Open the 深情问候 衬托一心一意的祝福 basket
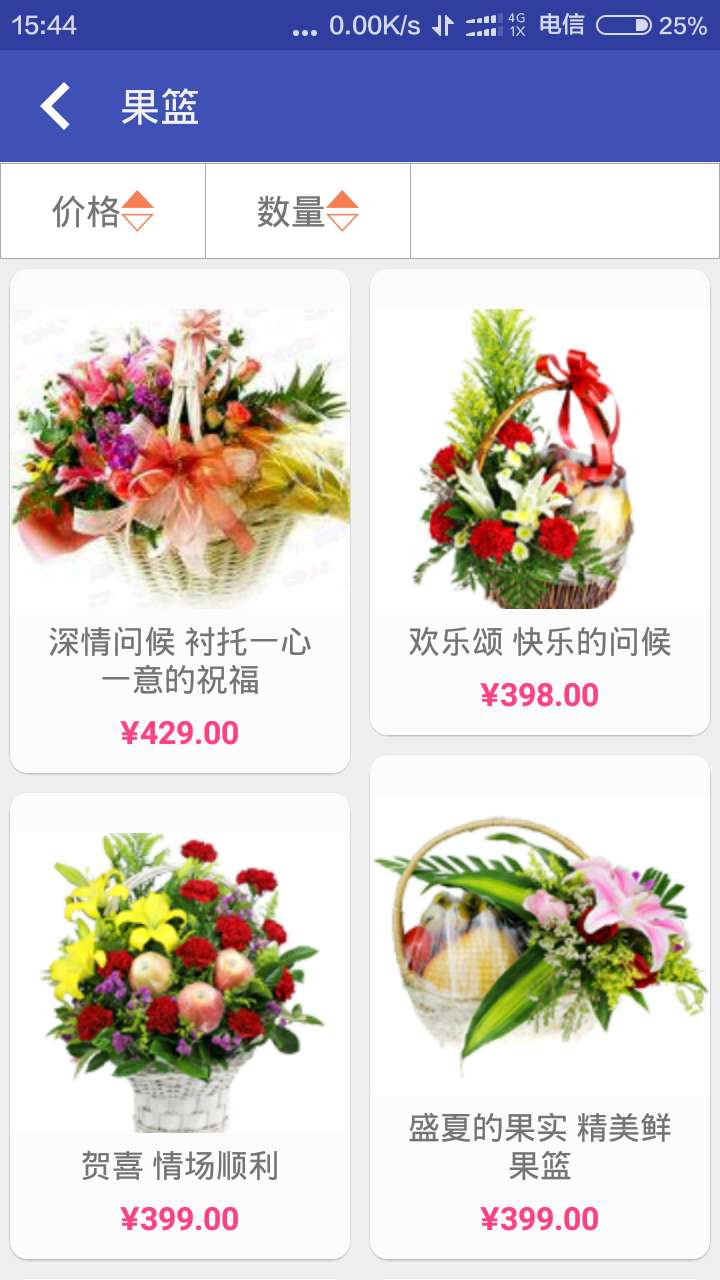The width and height of the screenshot is (720, 1280). point(180,520)
